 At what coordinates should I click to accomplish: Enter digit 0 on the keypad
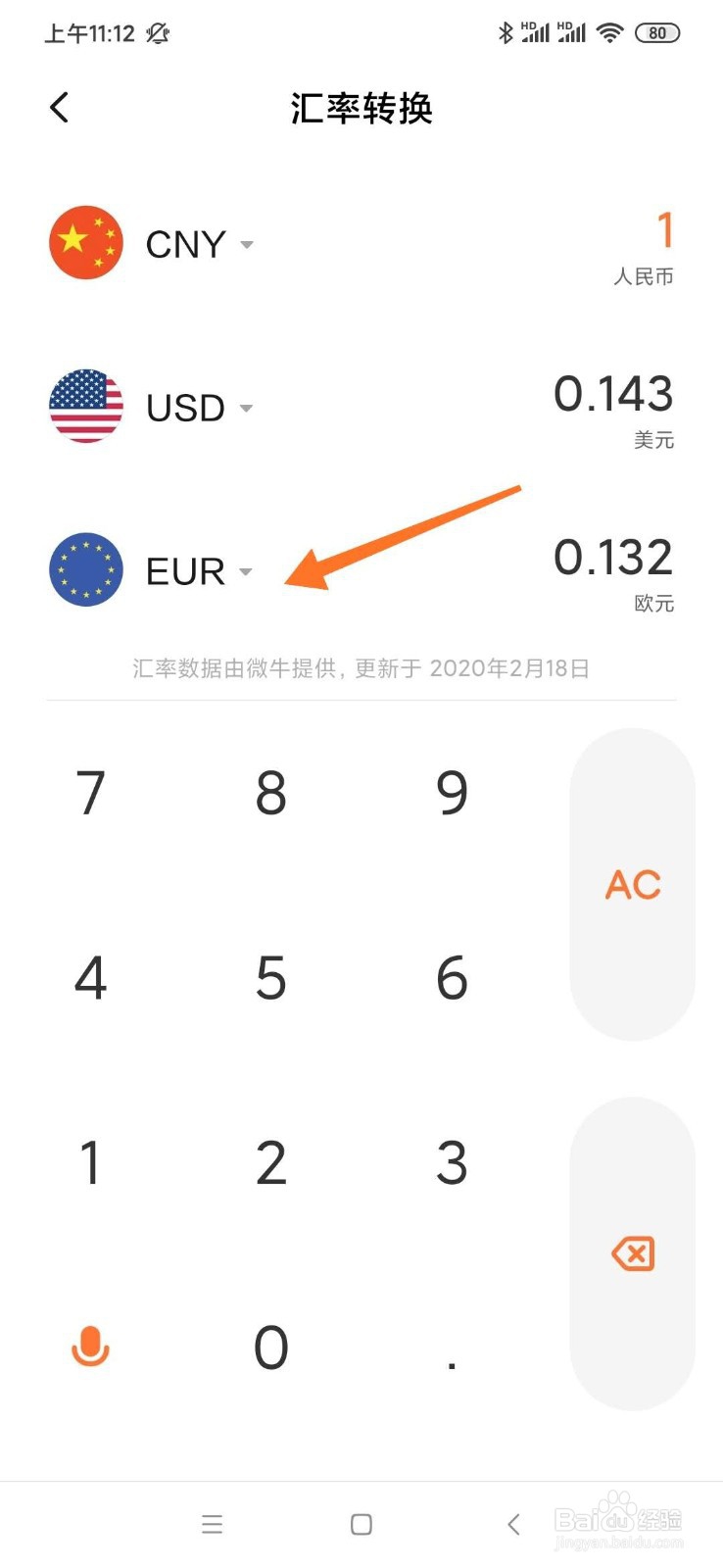[x=271, y=1347]
